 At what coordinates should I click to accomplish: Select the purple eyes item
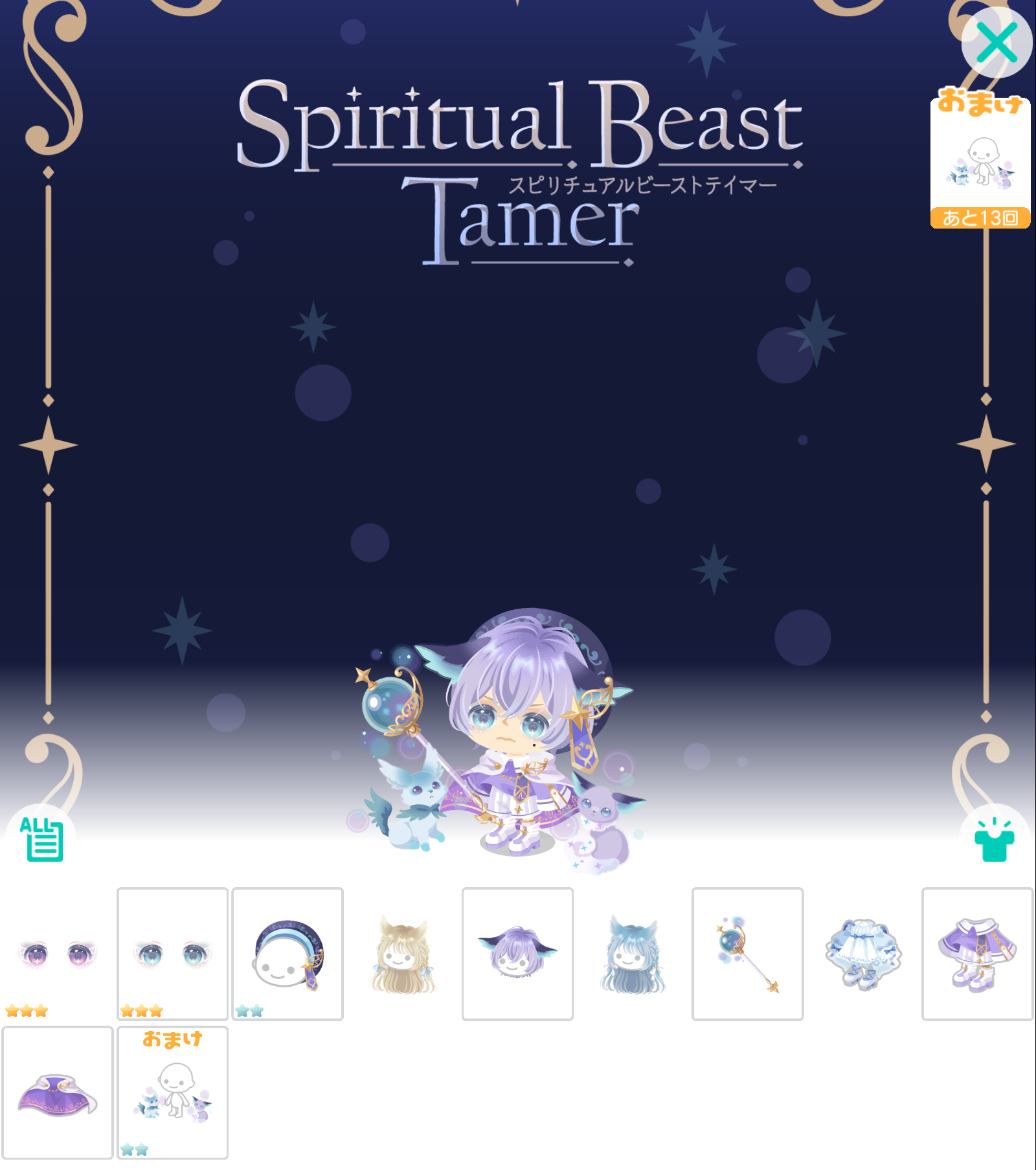pos(58,954)
